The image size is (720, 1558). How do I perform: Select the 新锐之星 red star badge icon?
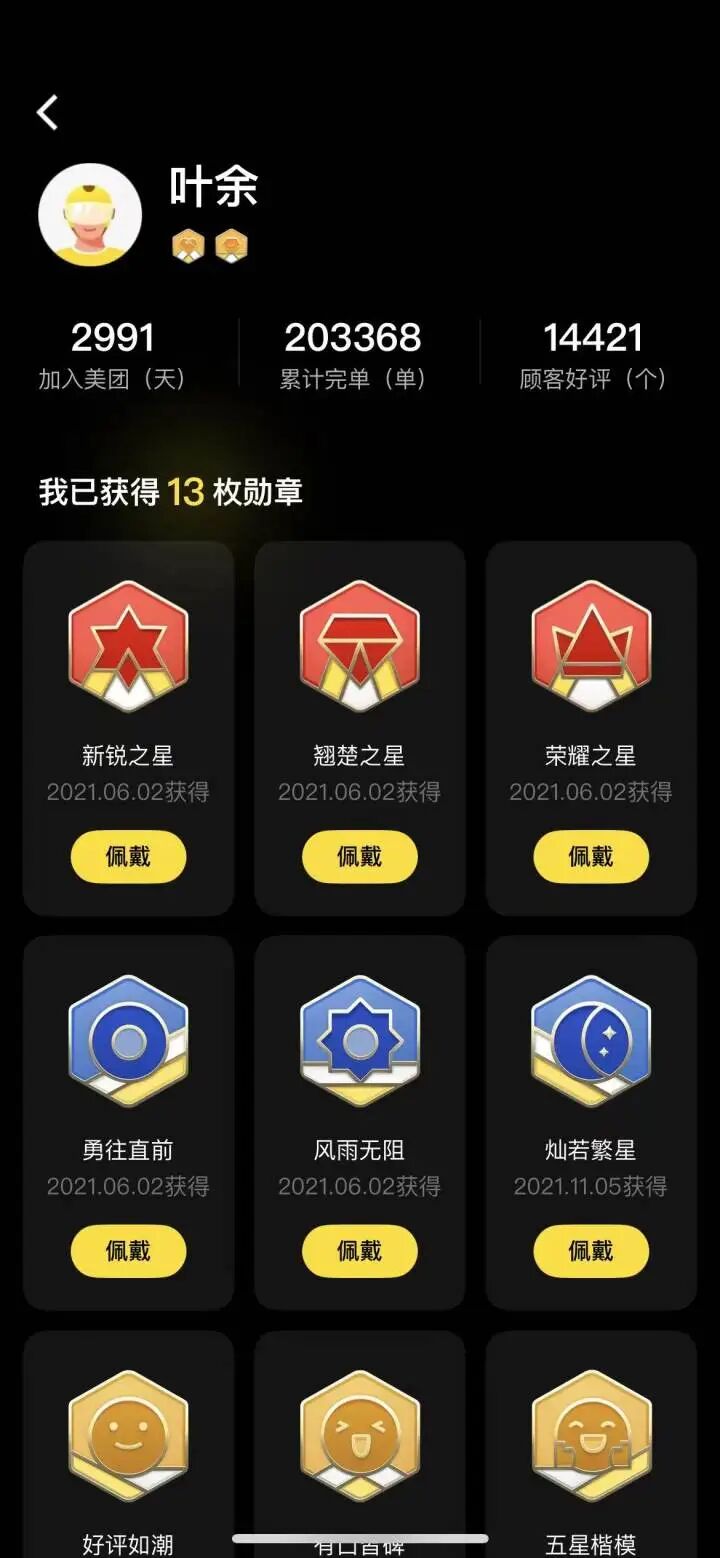click(127, 645)
